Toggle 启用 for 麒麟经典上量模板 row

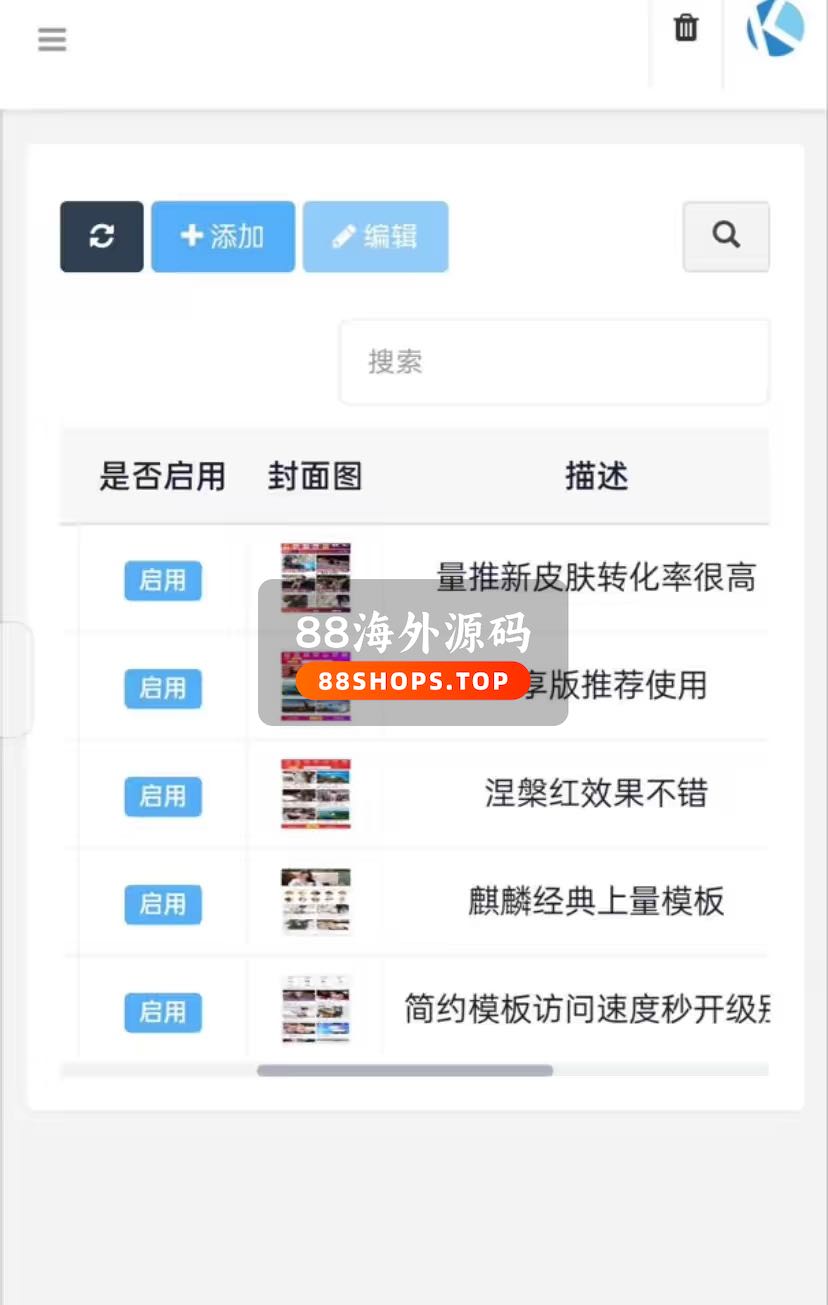click(163, 905)
